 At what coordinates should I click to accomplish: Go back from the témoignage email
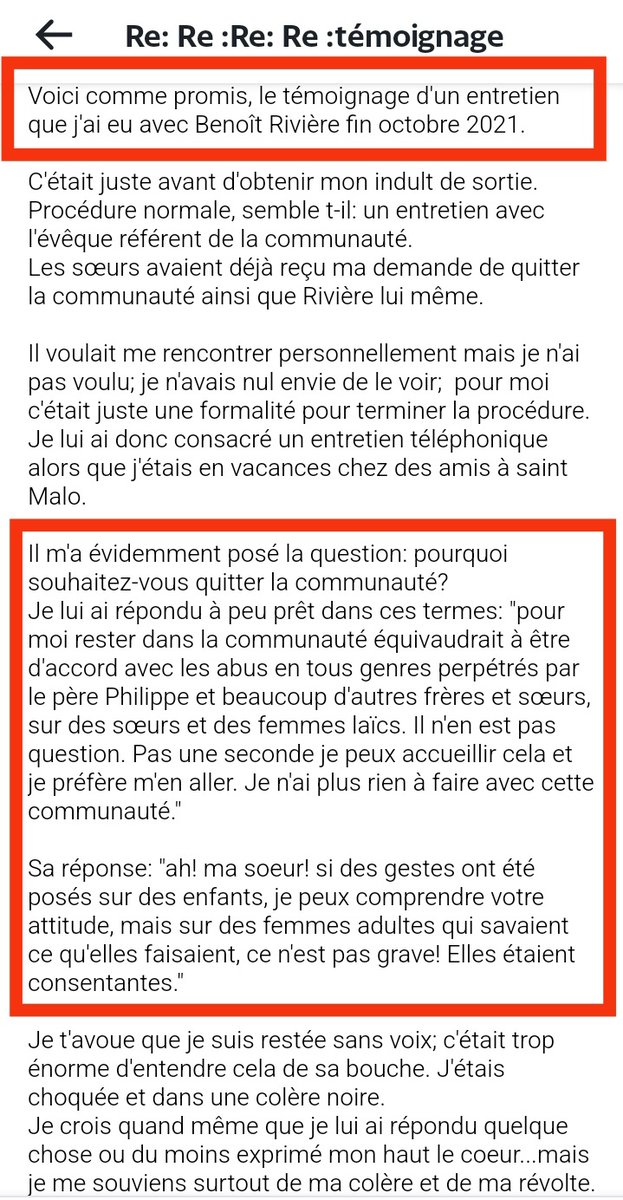coord(54,34)
